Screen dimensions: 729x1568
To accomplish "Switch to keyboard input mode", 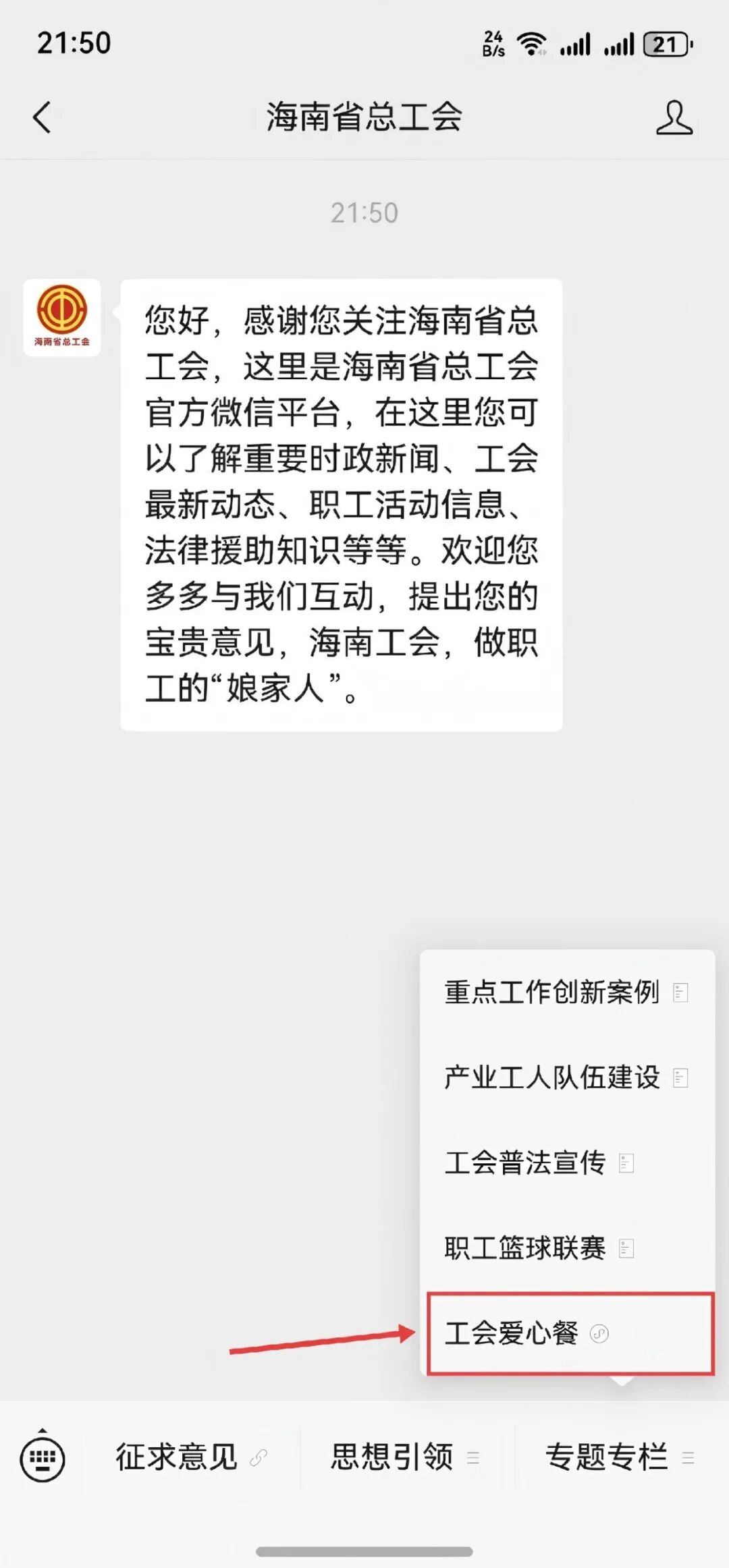I will (43, 1457).
